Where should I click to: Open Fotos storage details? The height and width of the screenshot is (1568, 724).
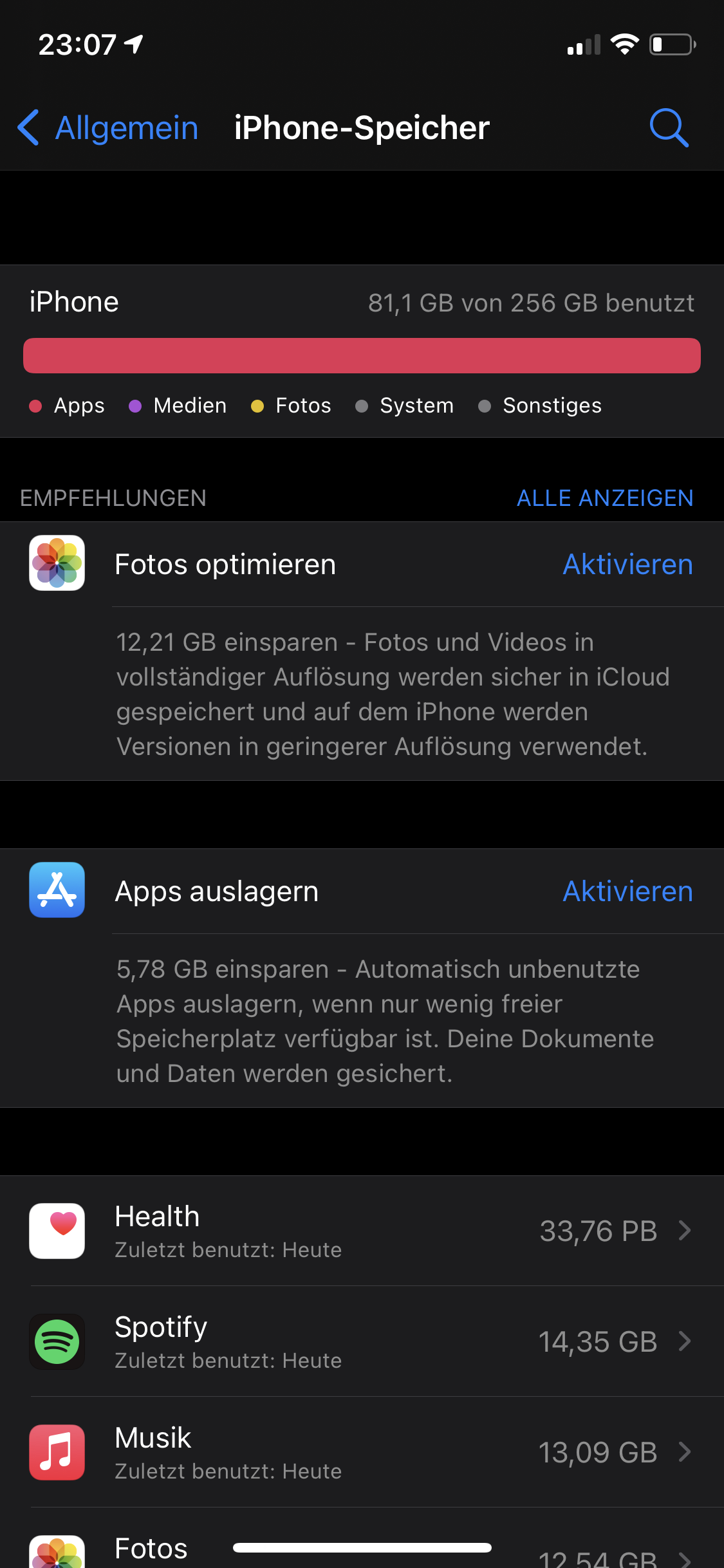pos(362,1538)
